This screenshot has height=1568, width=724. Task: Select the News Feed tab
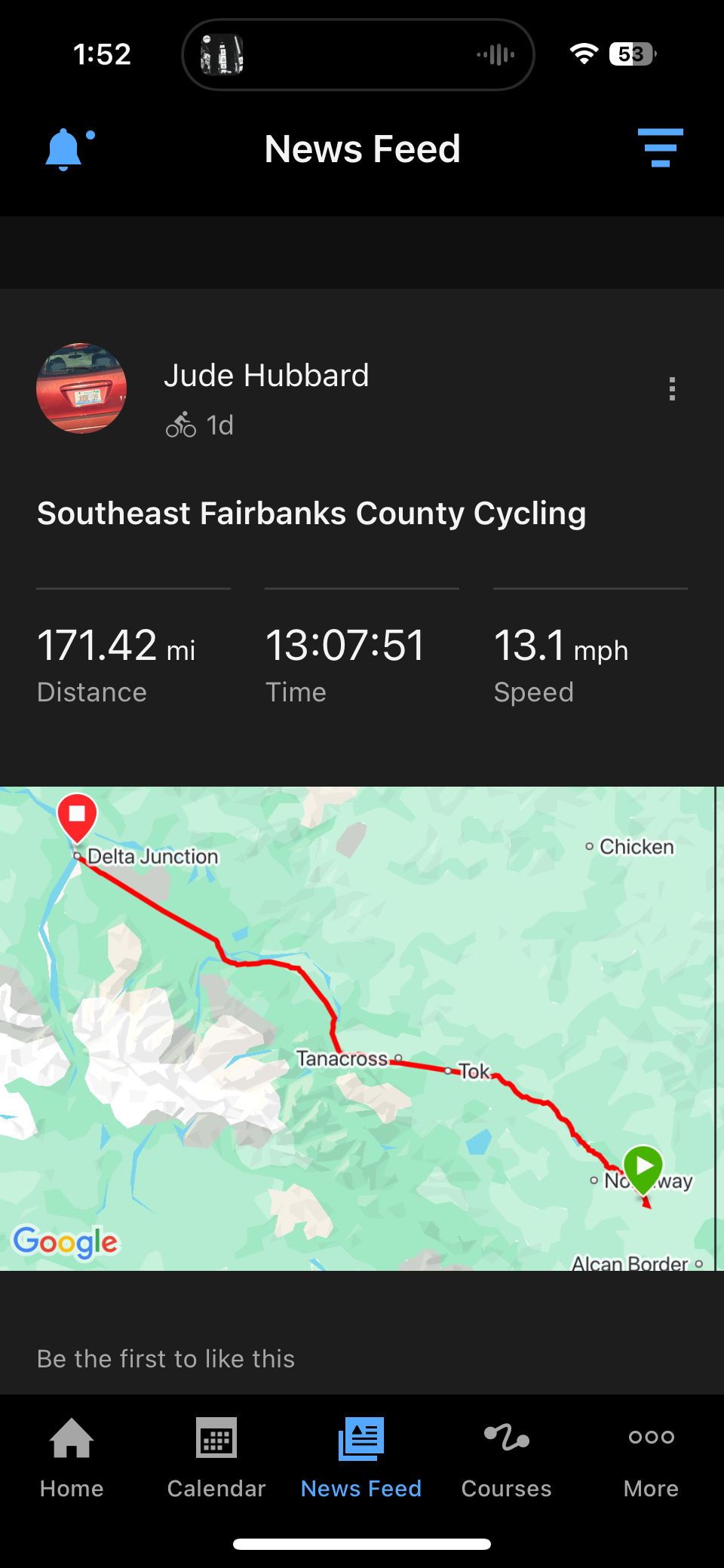(361, 1457)
